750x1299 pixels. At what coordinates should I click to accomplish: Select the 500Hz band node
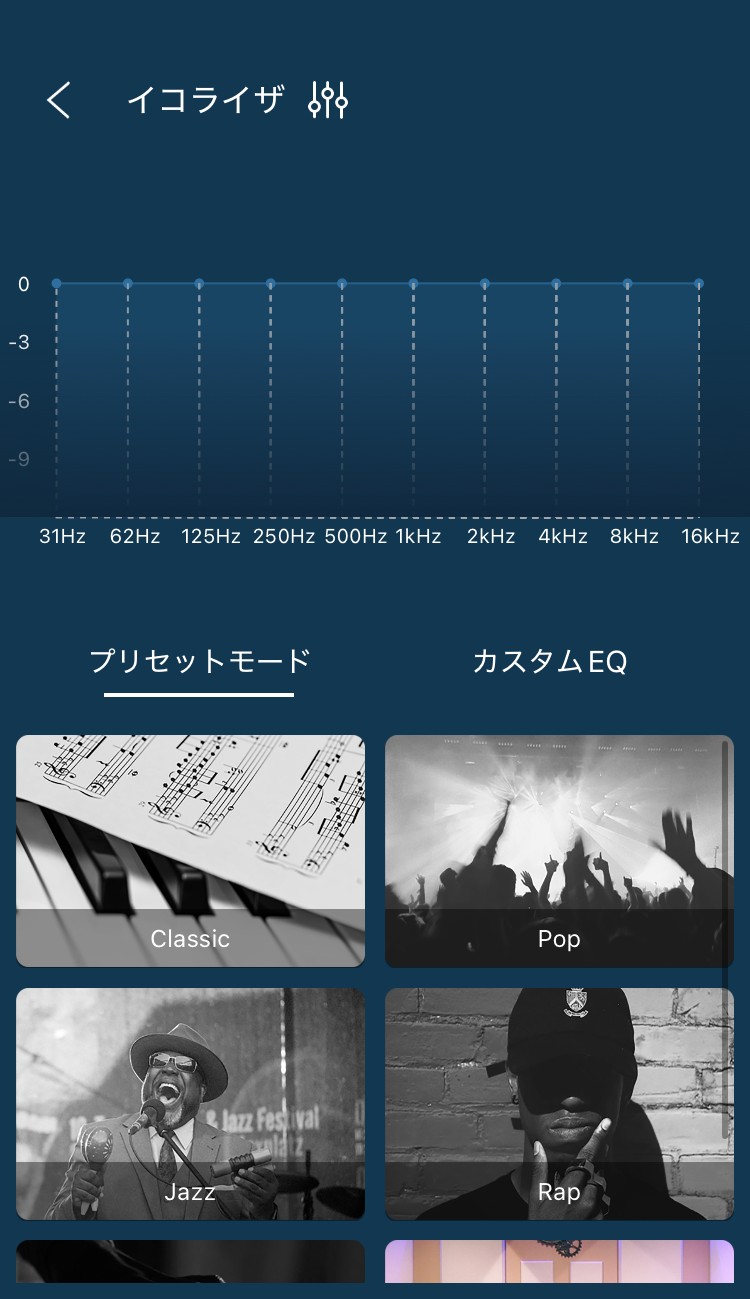342,284
